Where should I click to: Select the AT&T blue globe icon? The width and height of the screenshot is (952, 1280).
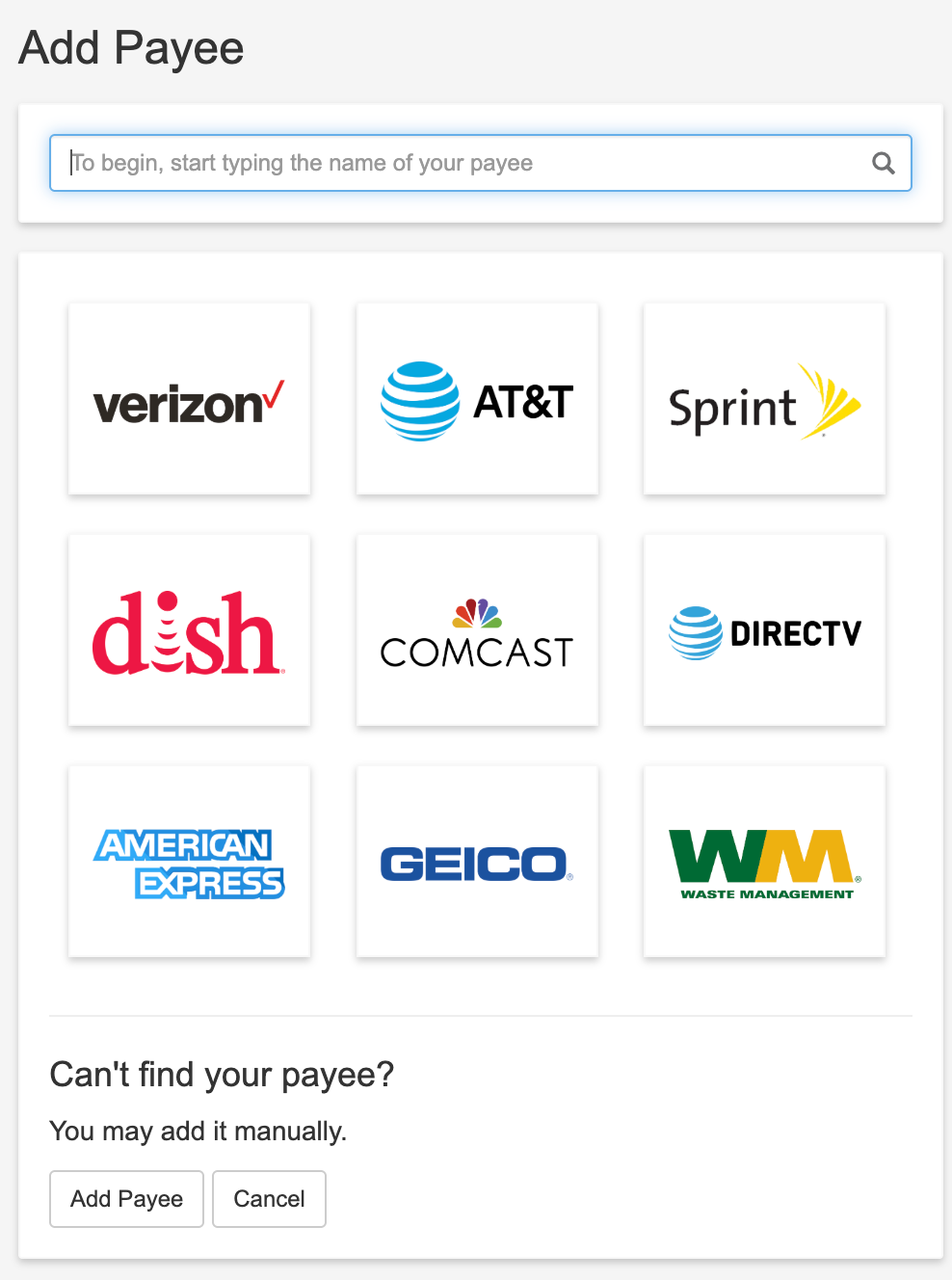(x=421, y=401)
